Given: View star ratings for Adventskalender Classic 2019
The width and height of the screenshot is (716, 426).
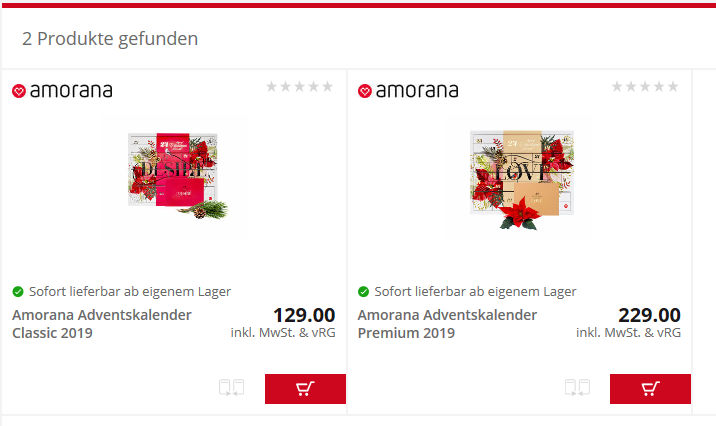Looking at the screenshot, I should tap(300, 87).
